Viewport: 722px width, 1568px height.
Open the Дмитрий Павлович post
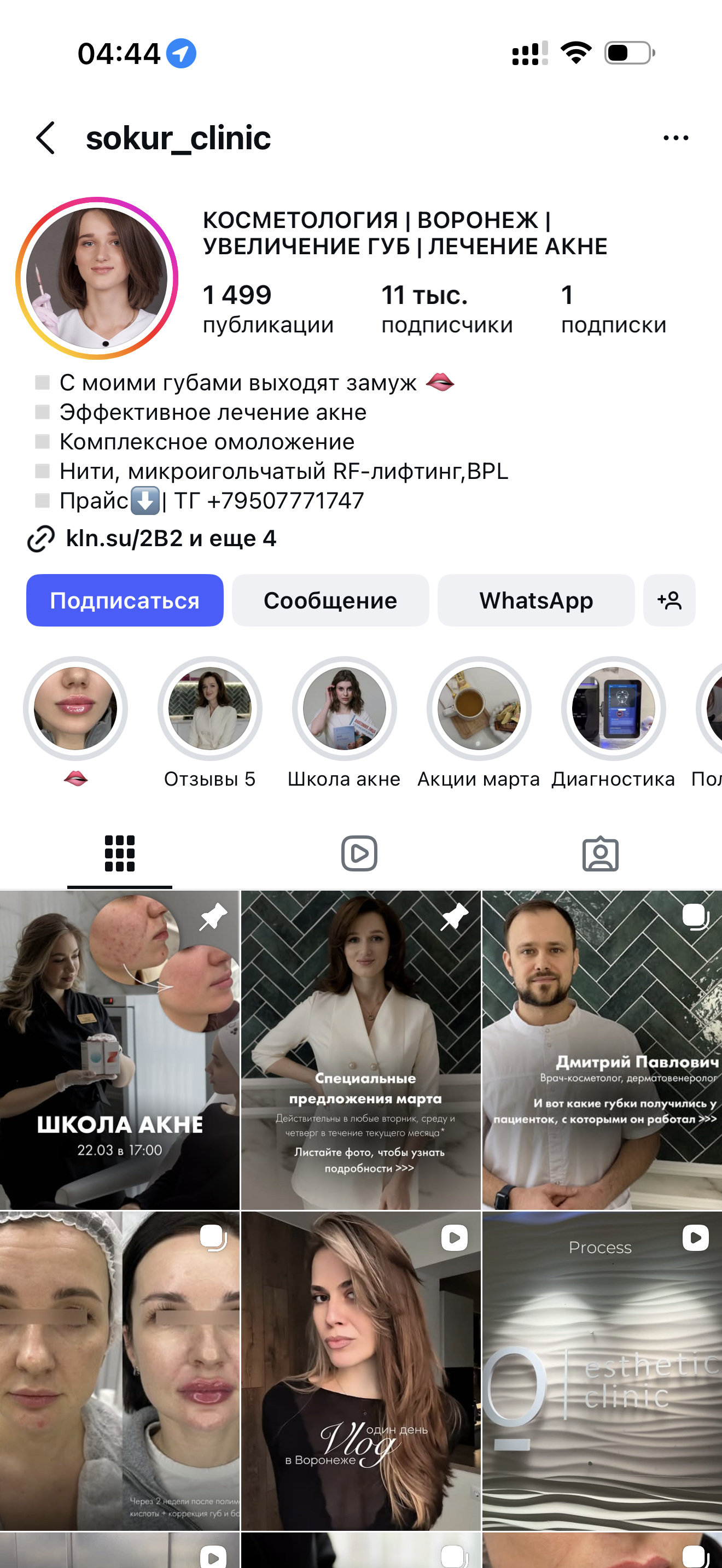pyautogui.click(x=602, y=1050)
